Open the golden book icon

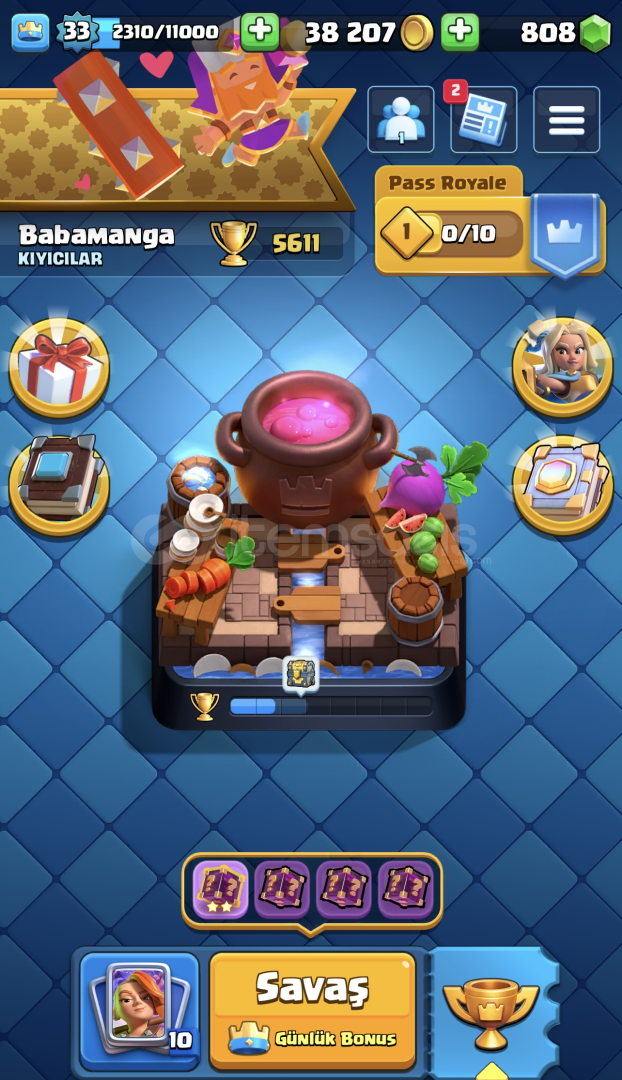point(563,484)
